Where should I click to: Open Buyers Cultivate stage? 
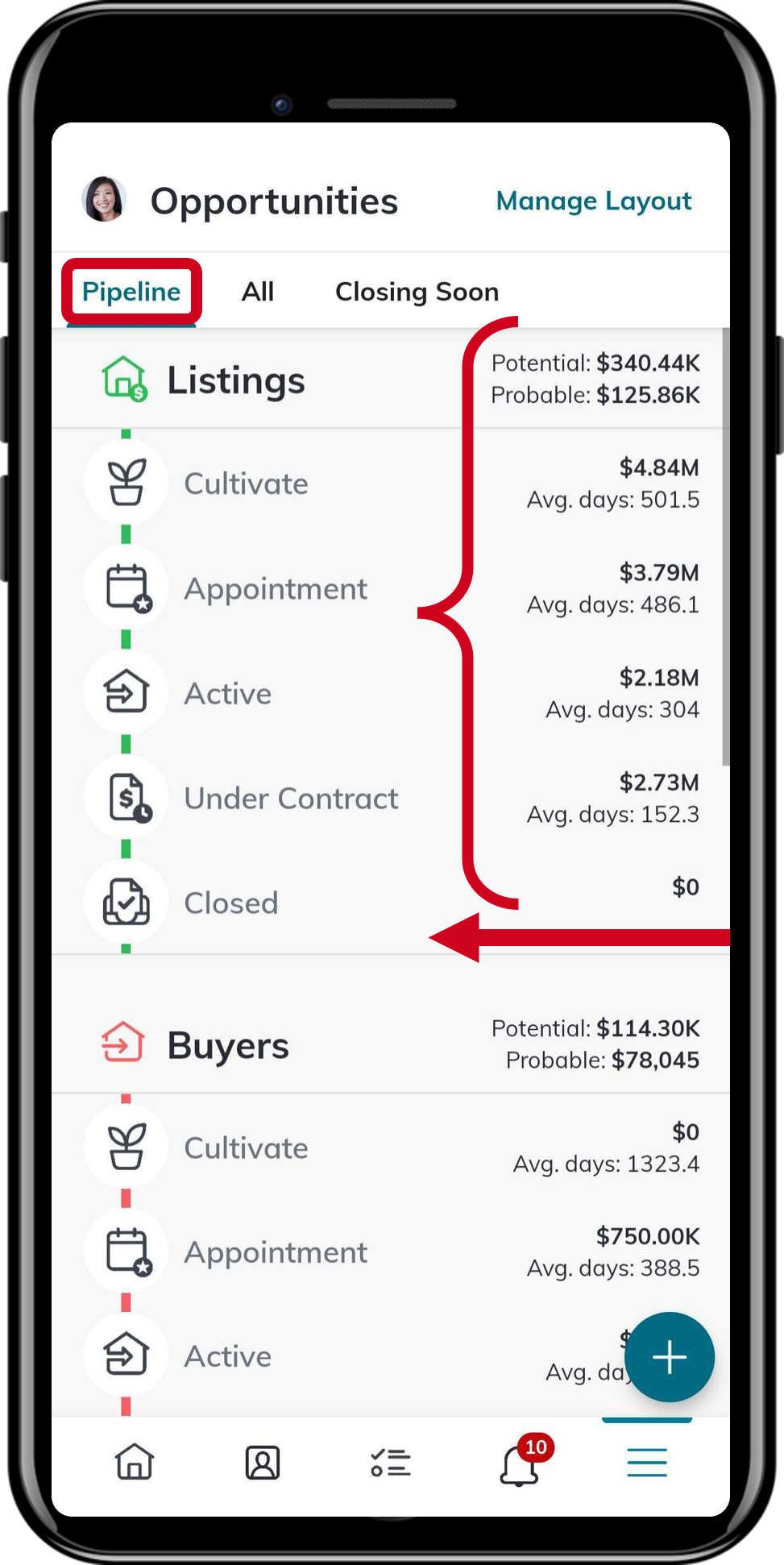(246, 1148)
